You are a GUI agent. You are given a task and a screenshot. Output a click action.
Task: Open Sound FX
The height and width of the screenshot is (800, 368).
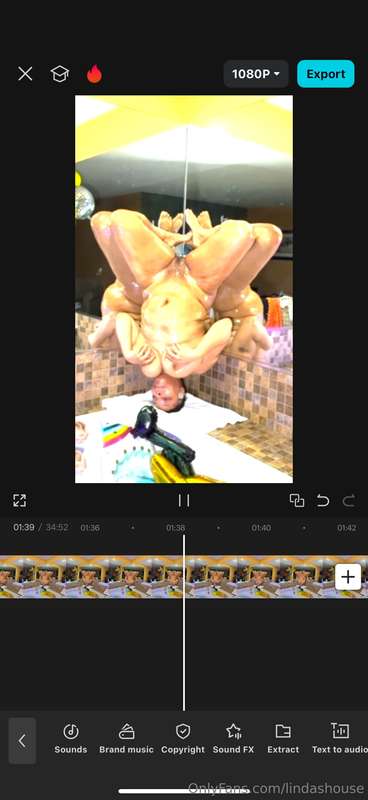pos(233,739)
